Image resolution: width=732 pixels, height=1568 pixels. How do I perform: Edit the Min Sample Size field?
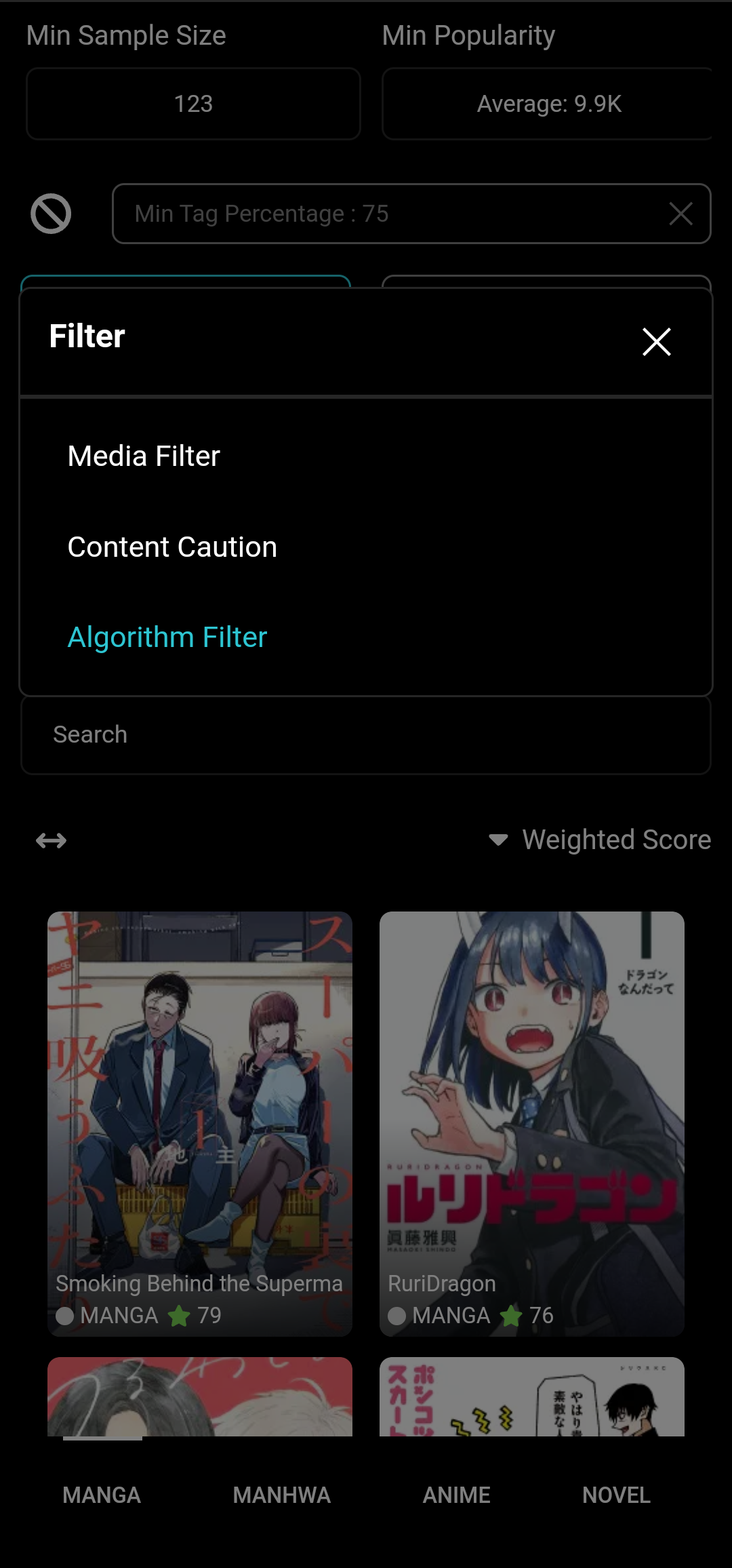(193, 104)
